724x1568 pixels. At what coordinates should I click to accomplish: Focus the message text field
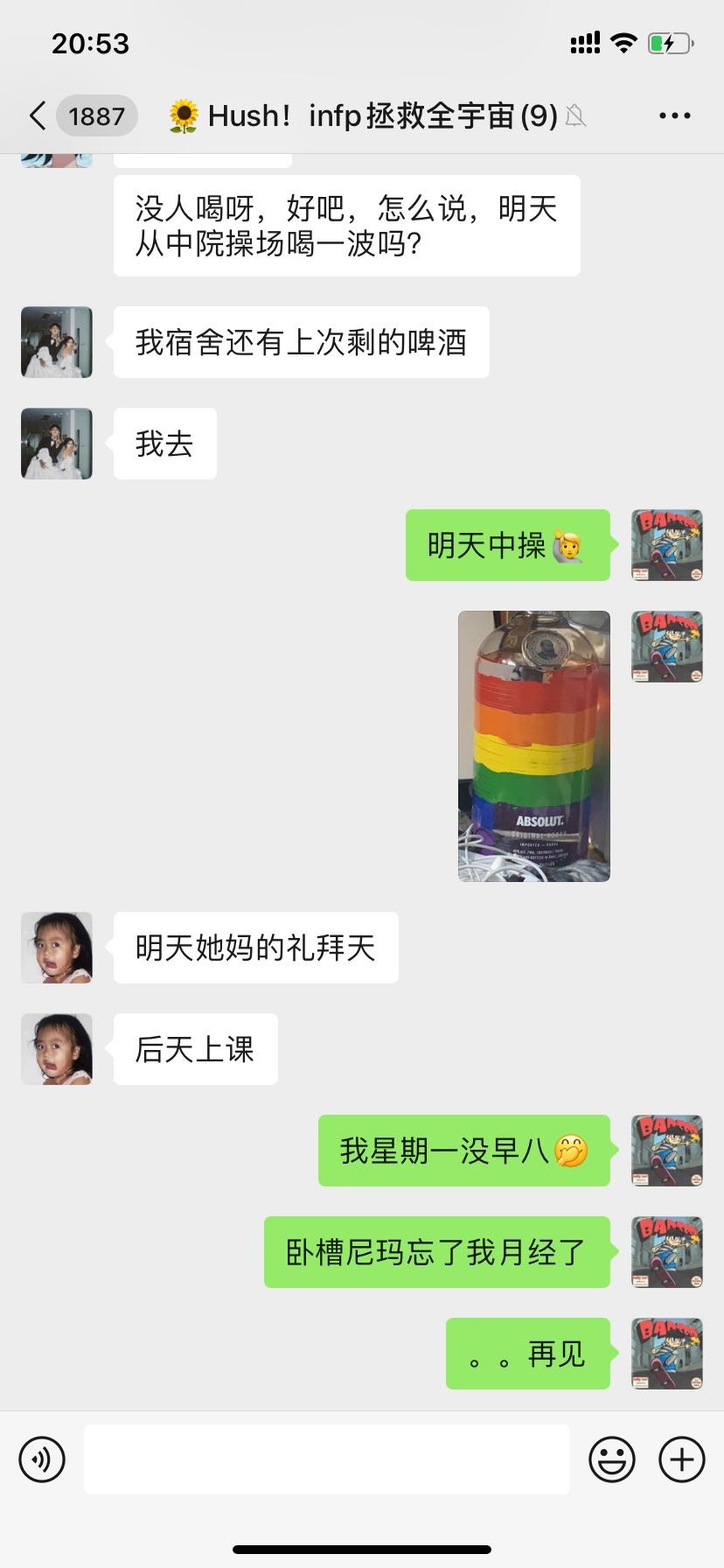(x=326, y=1459)
